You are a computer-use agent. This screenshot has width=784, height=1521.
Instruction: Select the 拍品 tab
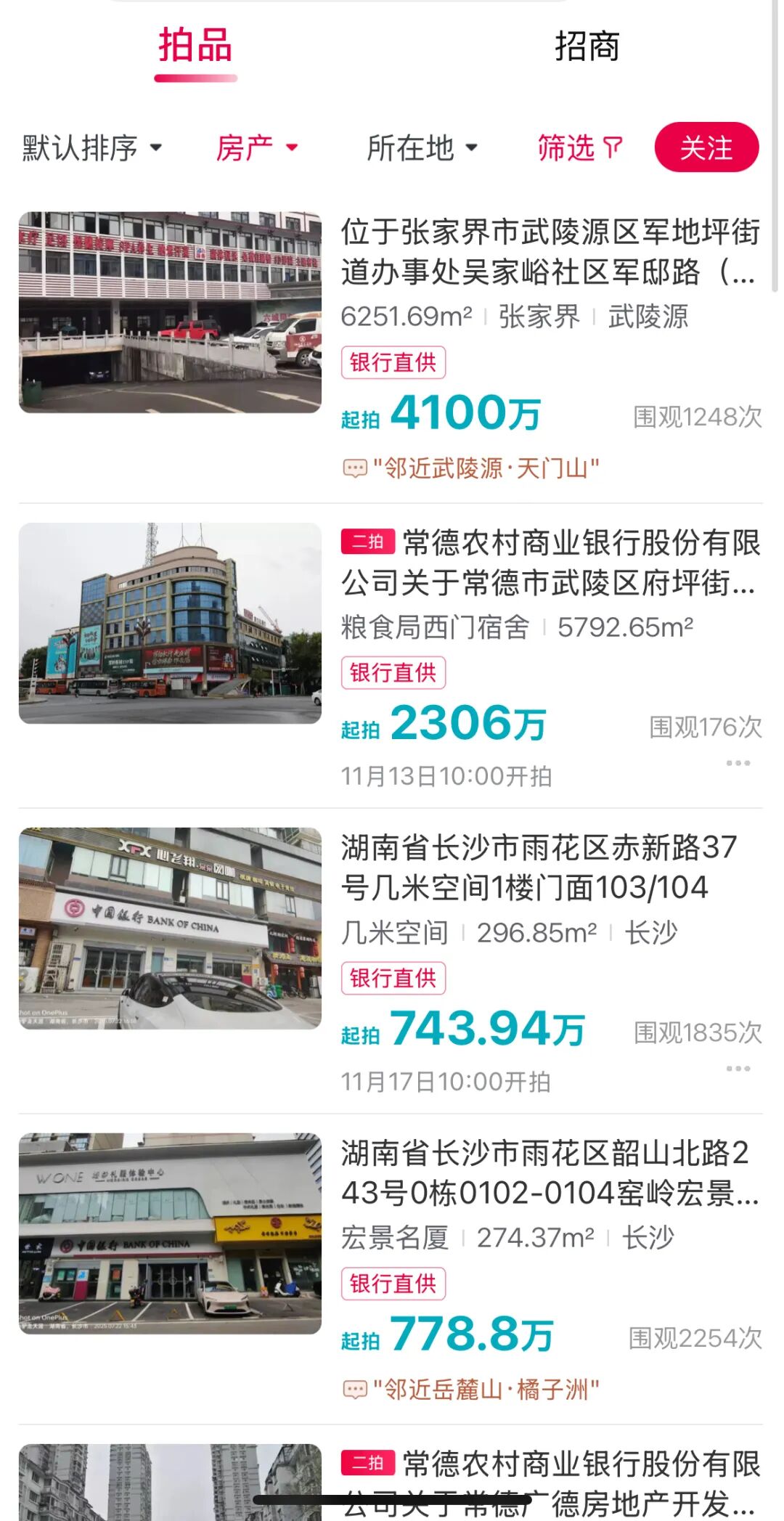[195, 47]
